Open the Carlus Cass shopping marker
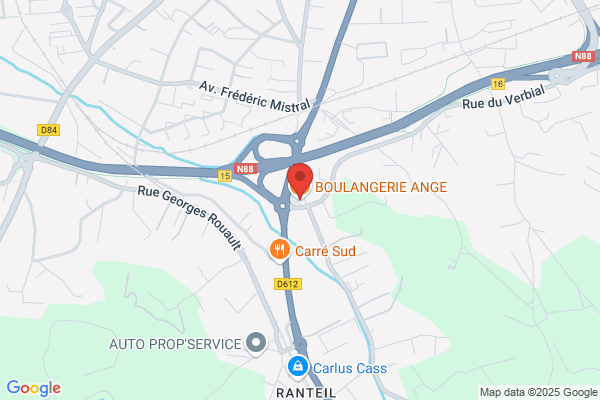 (298, 367)
